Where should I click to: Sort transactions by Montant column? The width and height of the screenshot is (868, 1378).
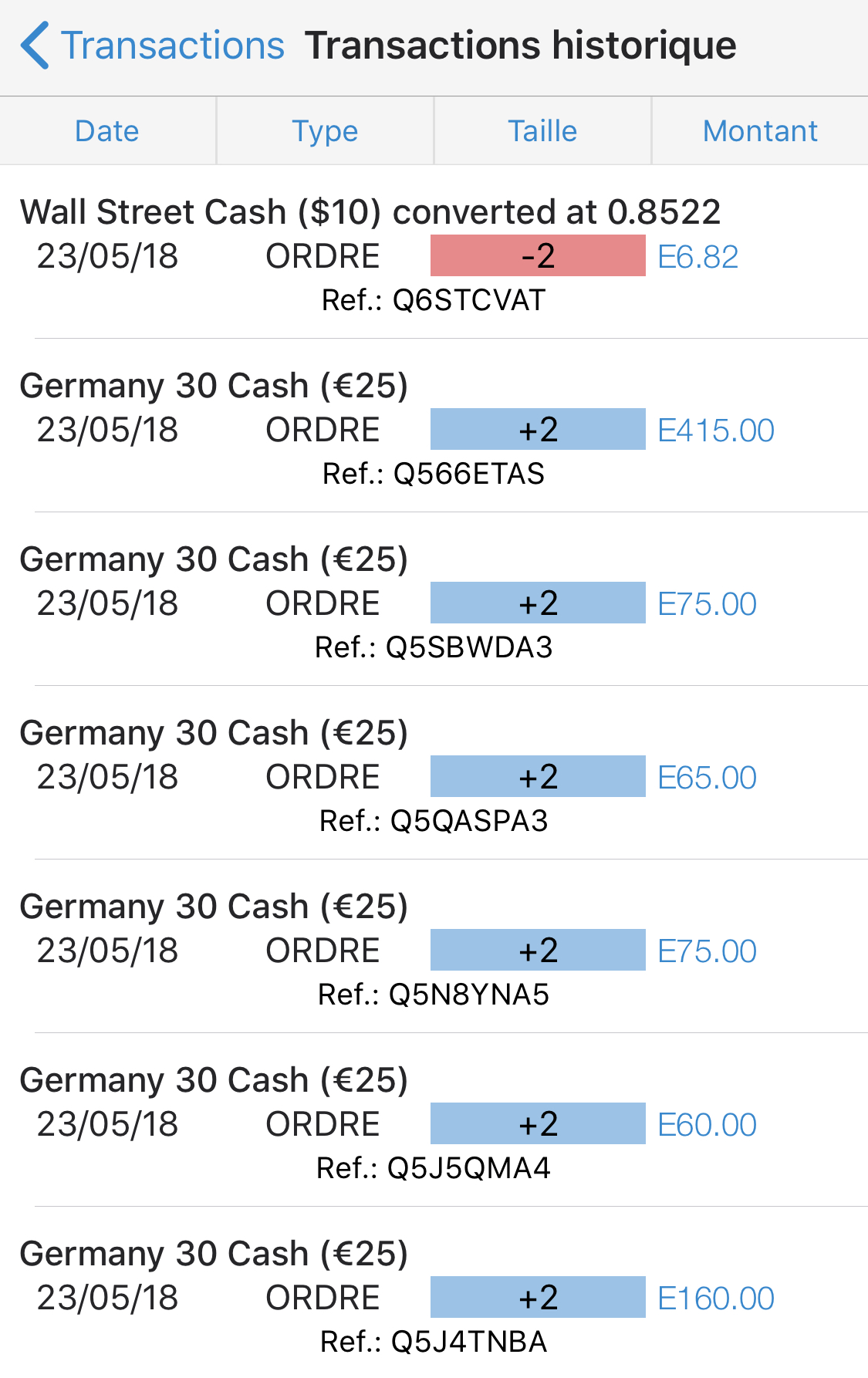(760, 131)
